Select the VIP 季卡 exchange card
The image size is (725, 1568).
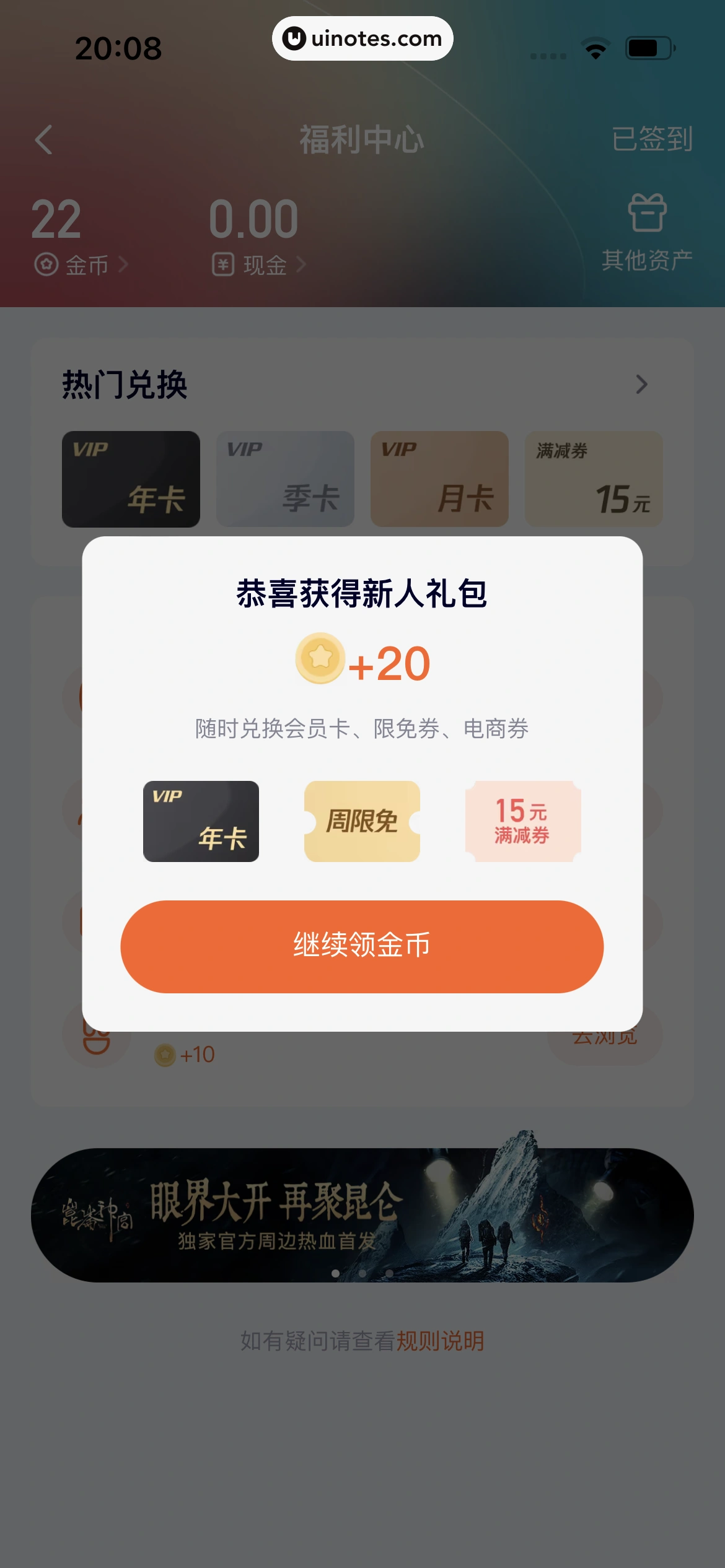point(285,479)
